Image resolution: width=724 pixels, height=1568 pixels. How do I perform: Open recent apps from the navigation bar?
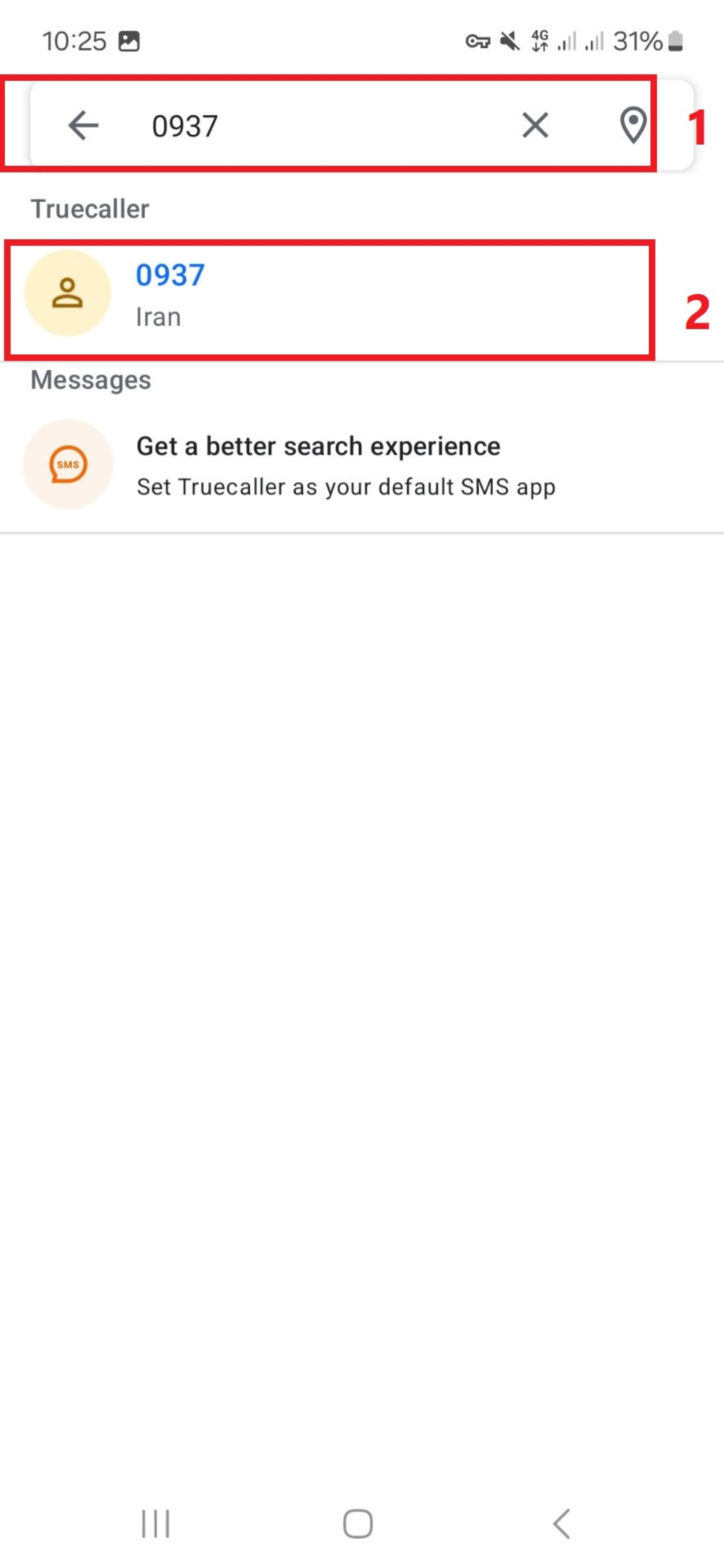[155, 1524]
